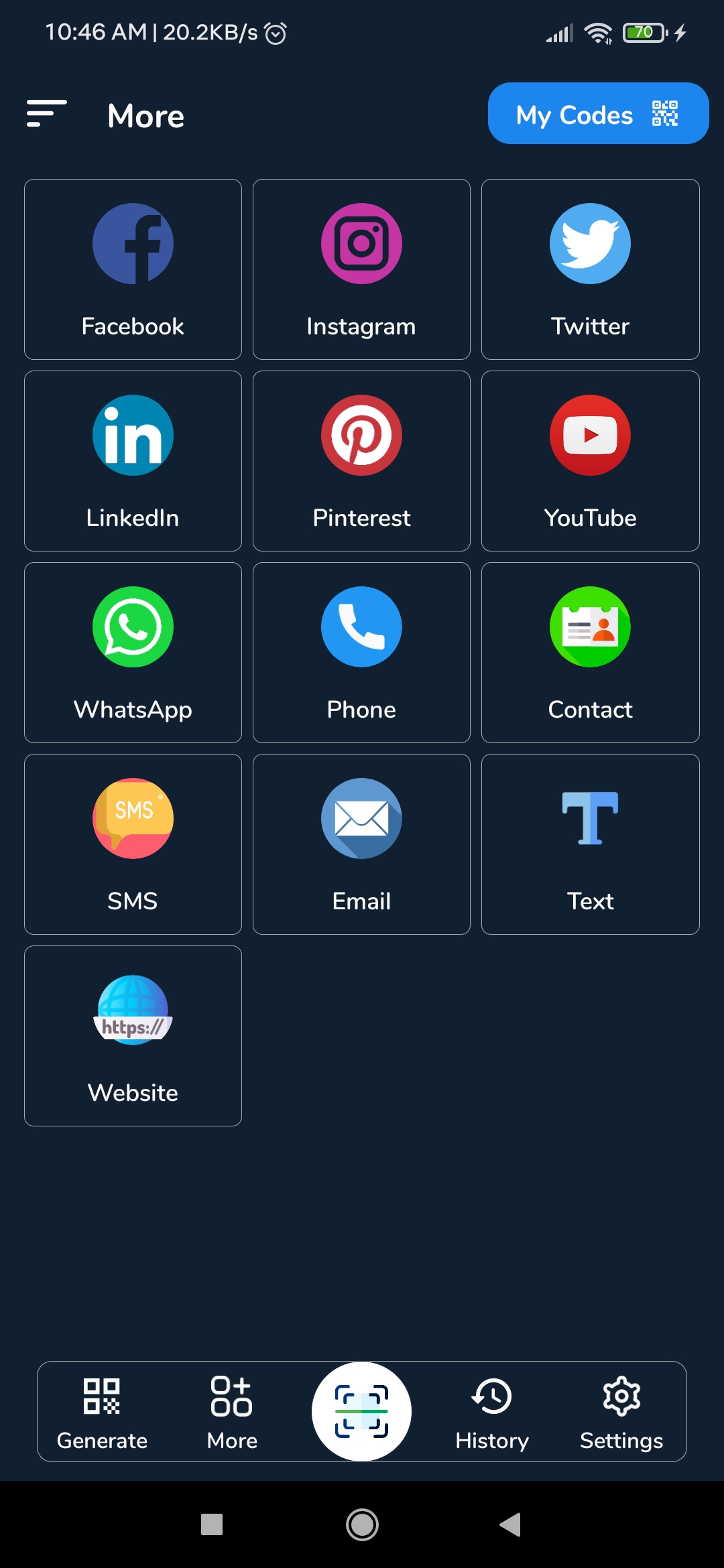Open the Settings tab
724x1568 pixels.
click(x=621, y=1413)
